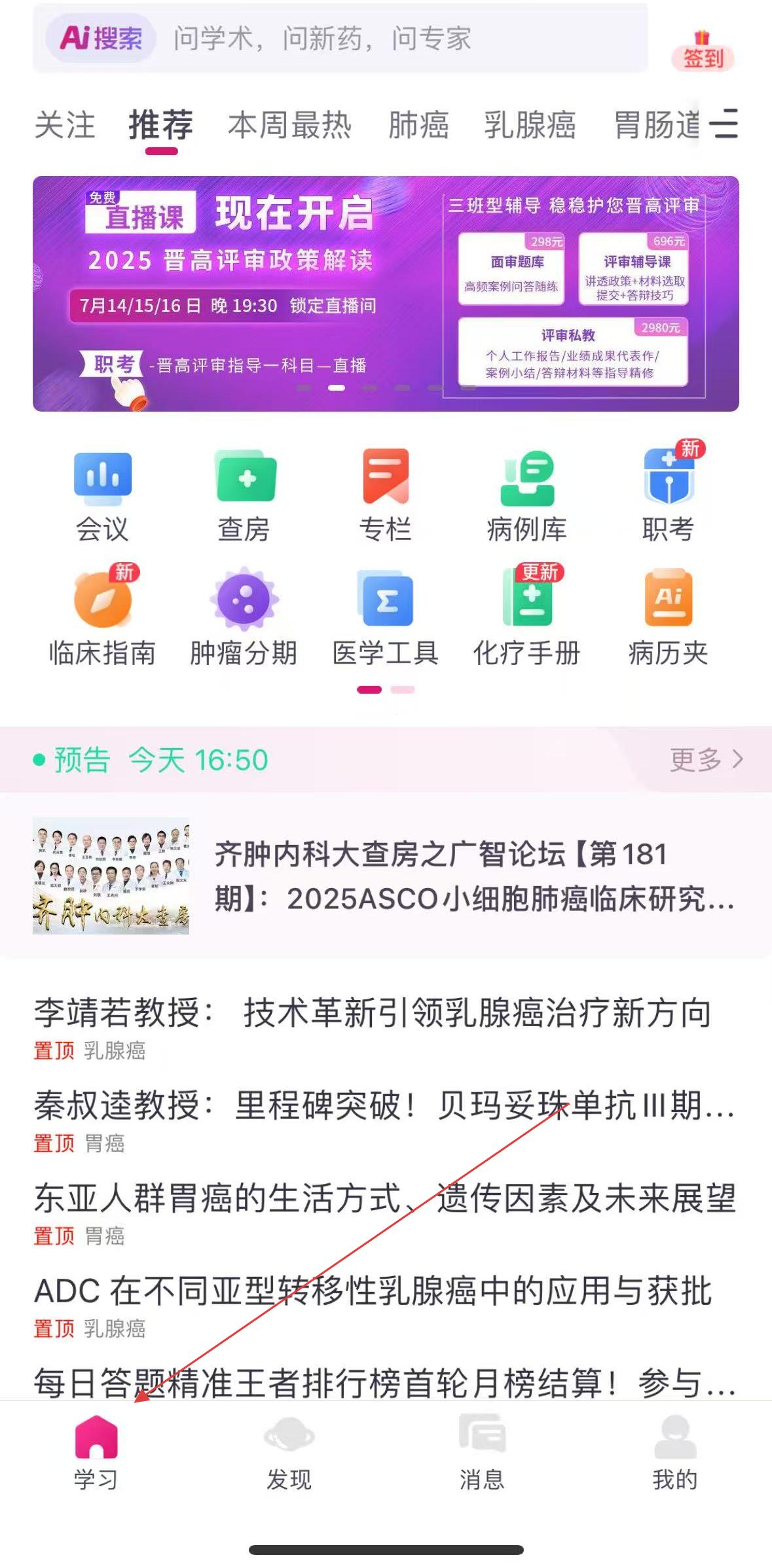This screenshot has height=1568, width=772.
Task: View 更多 live previews
Action: click(707, 759)
